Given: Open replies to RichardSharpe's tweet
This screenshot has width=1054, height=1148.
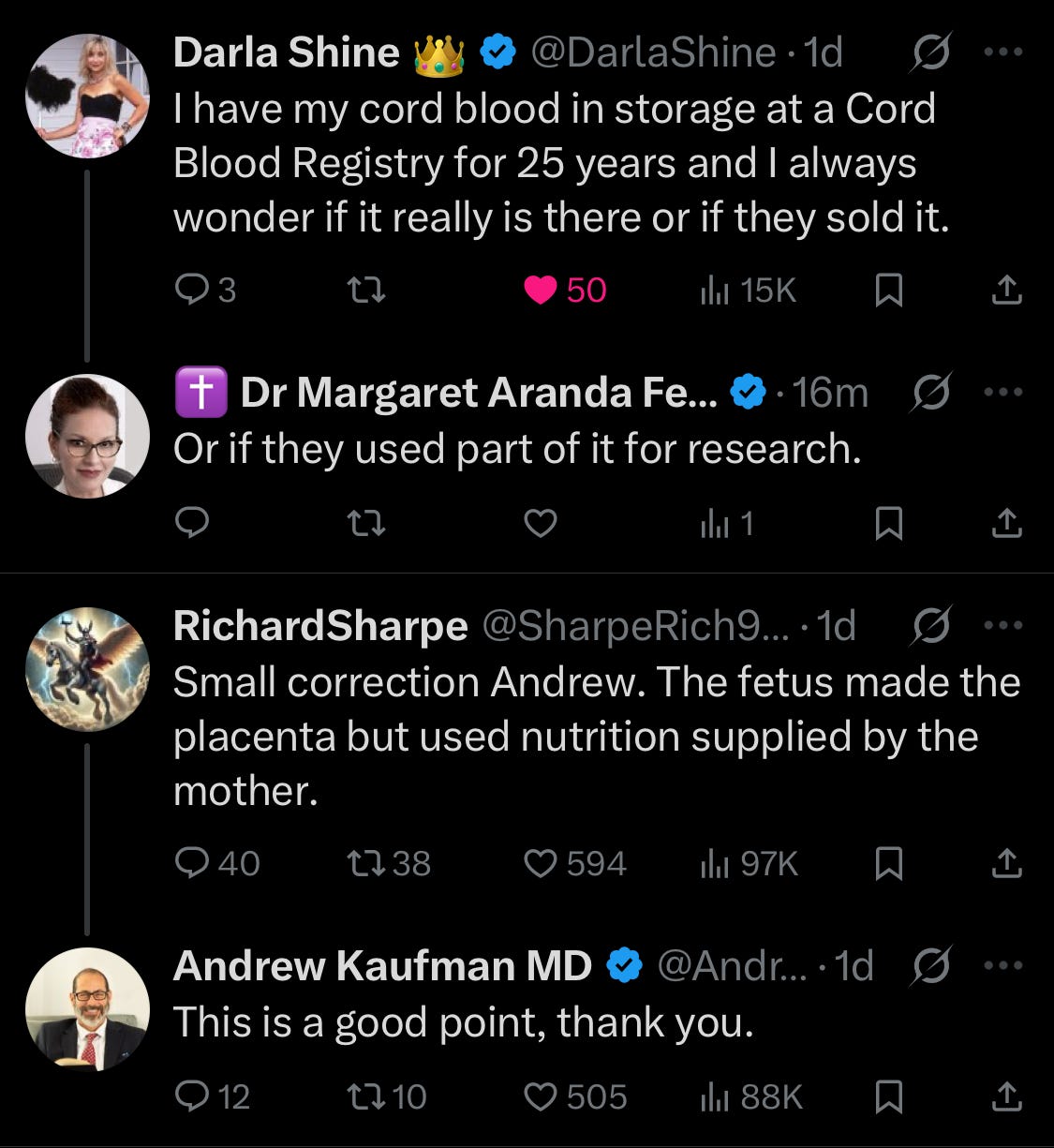Looking at the screenshot, I should [192, 863].
